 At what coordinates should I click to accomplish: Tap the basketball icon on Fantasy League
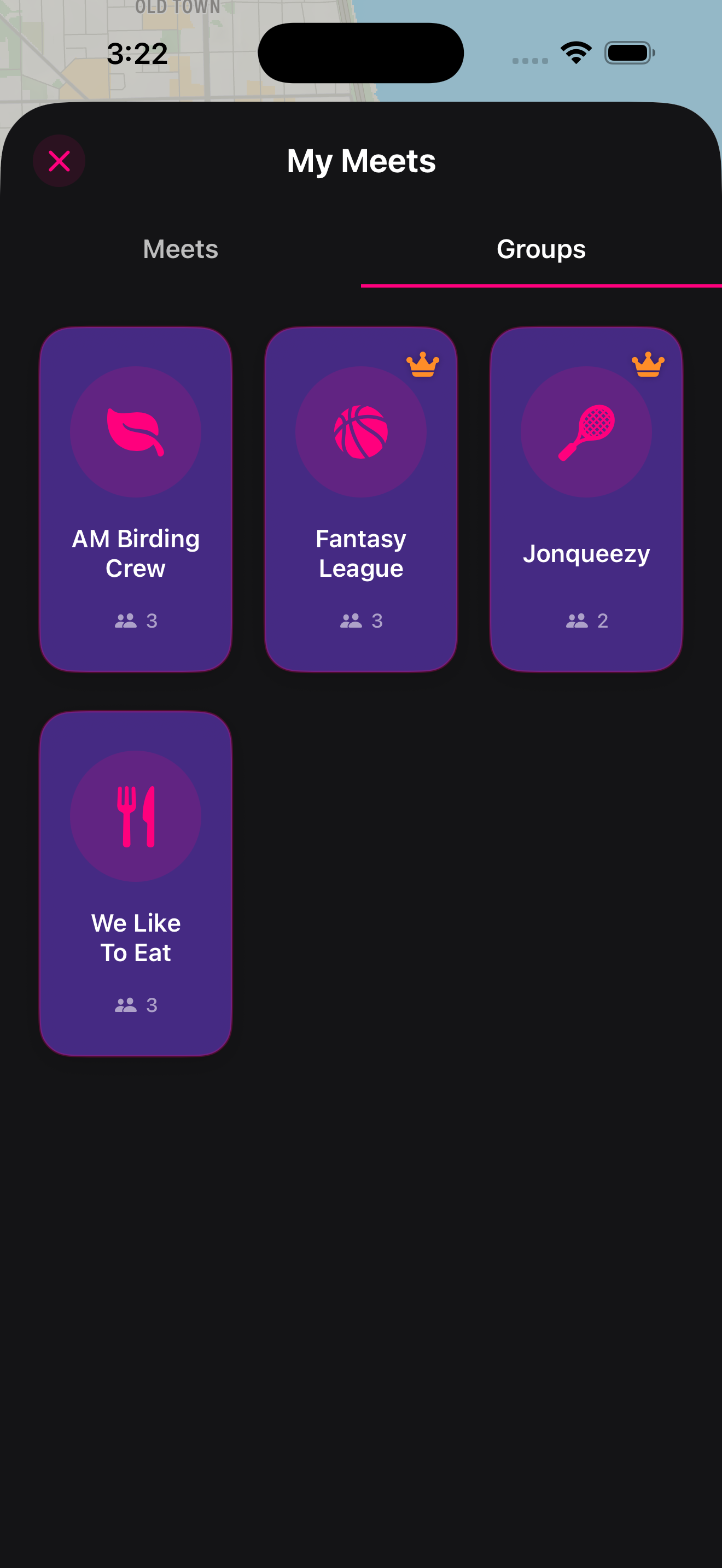pos(361,432)
